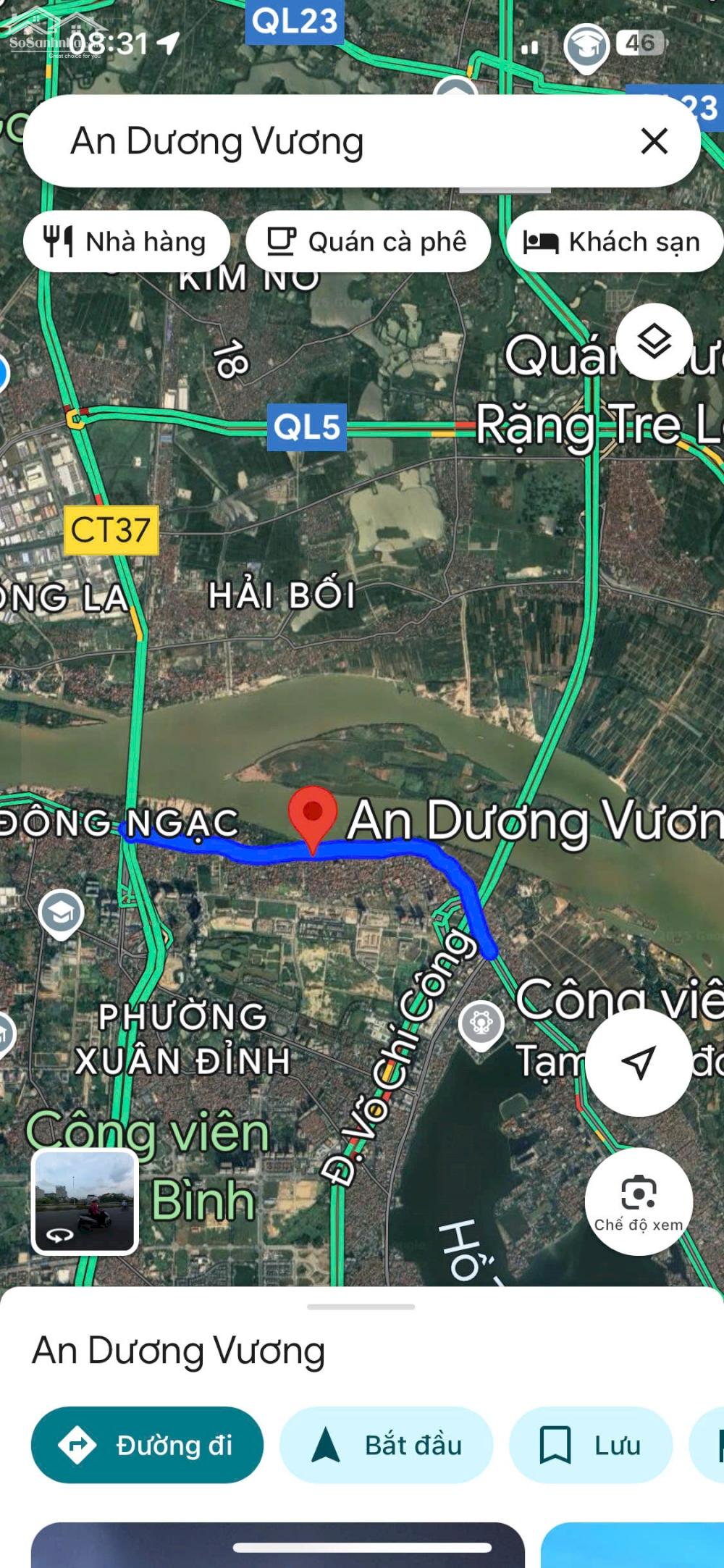Center map on my location

[639, 1062]
